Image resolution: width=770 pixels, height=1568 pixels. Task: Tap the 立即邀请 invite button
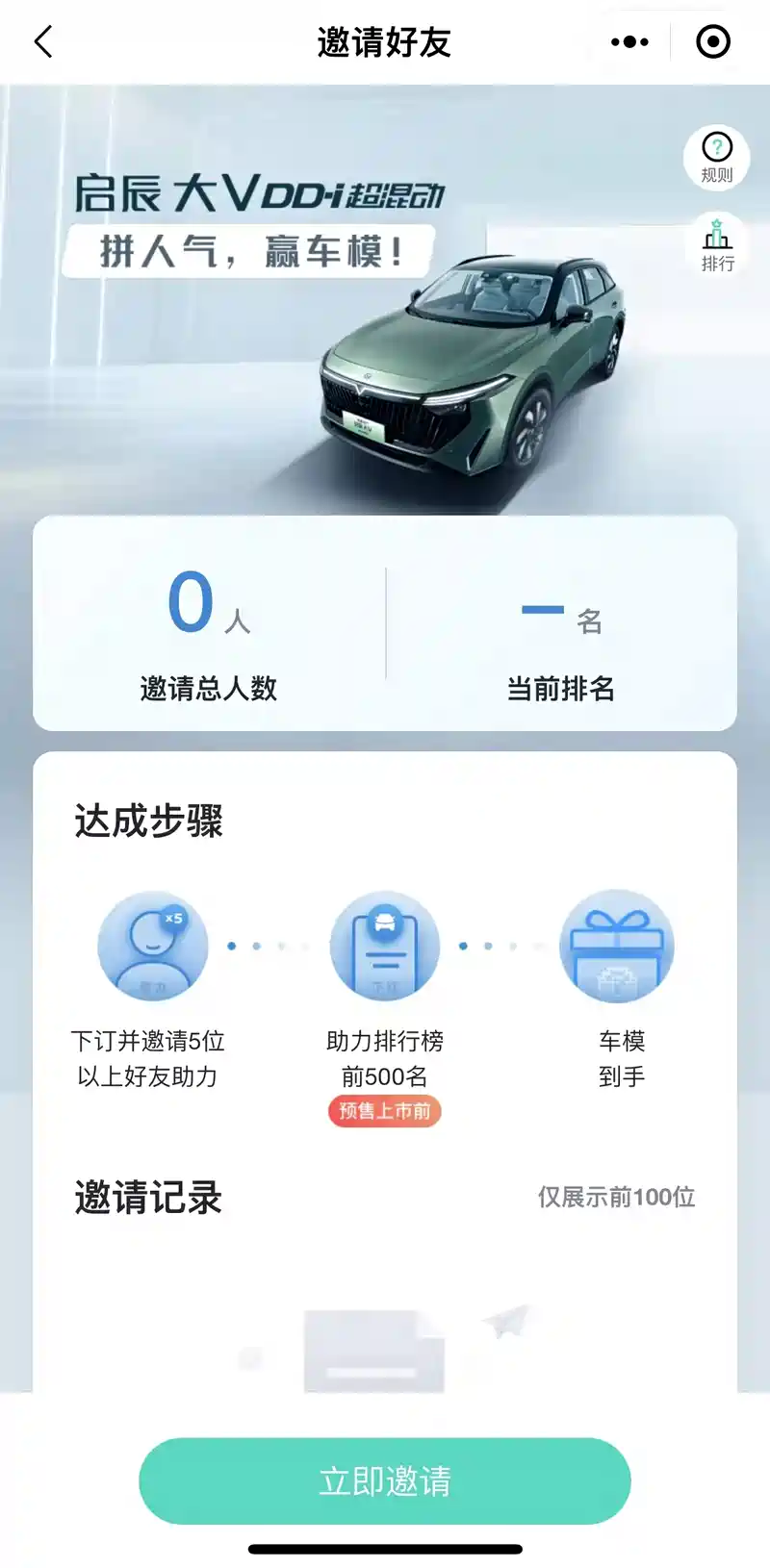[385, 1480]
